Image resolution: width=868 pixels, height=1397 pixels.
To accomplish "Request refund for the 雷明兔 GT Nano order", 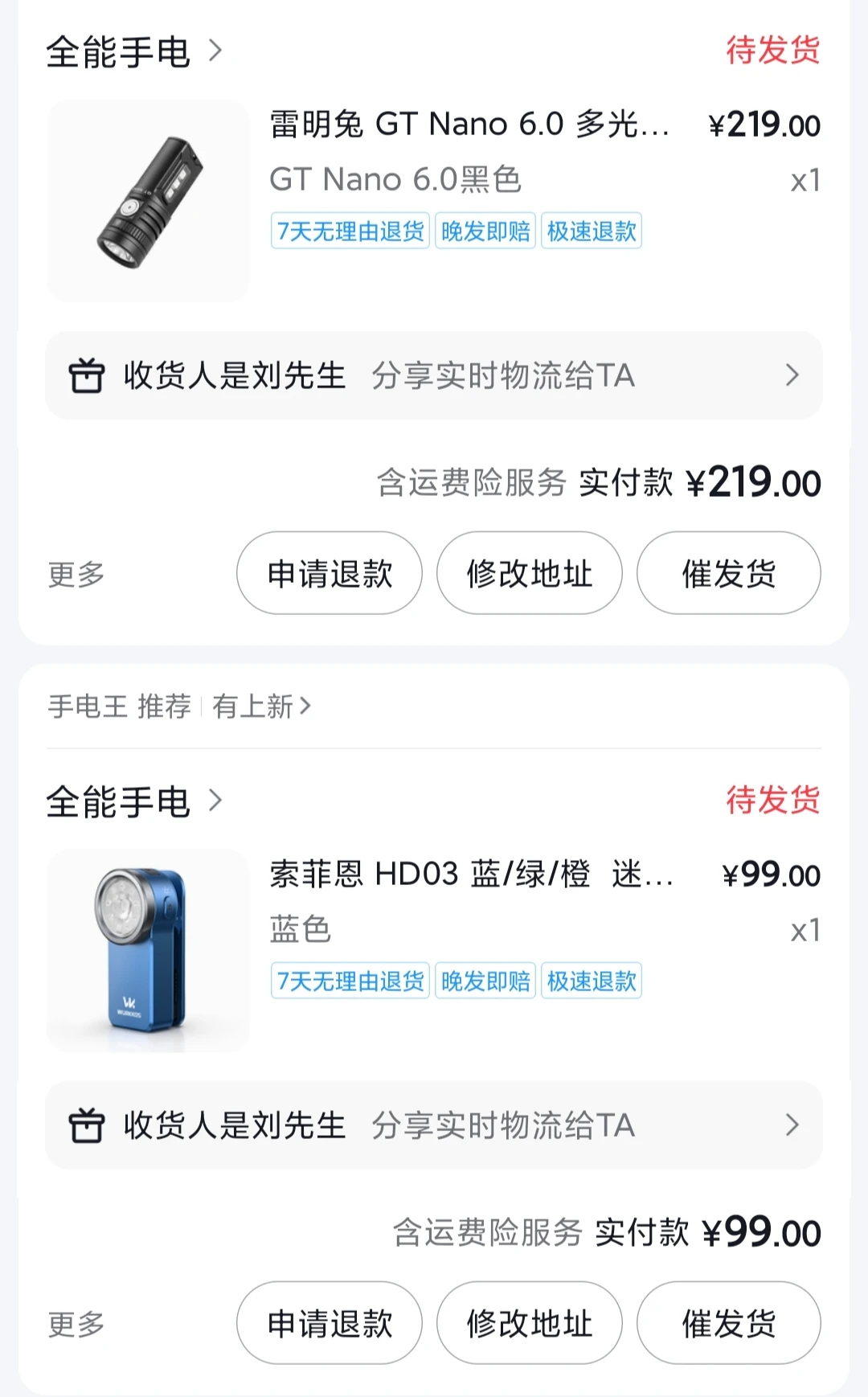I will pos(330,574).
